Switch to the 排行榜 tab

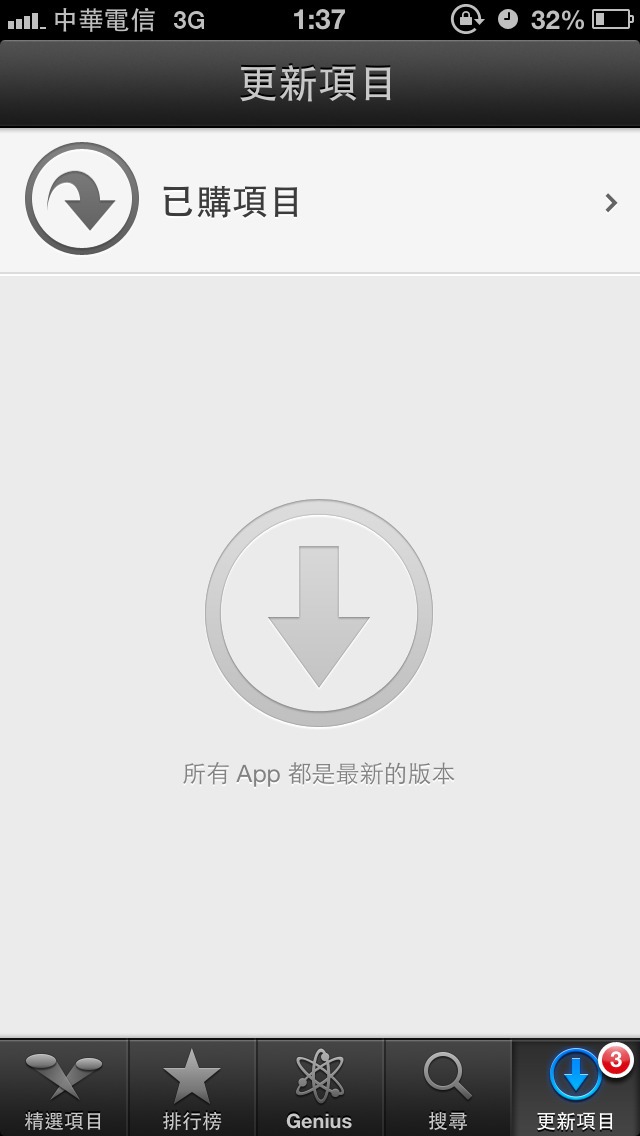pos(192,1088)
